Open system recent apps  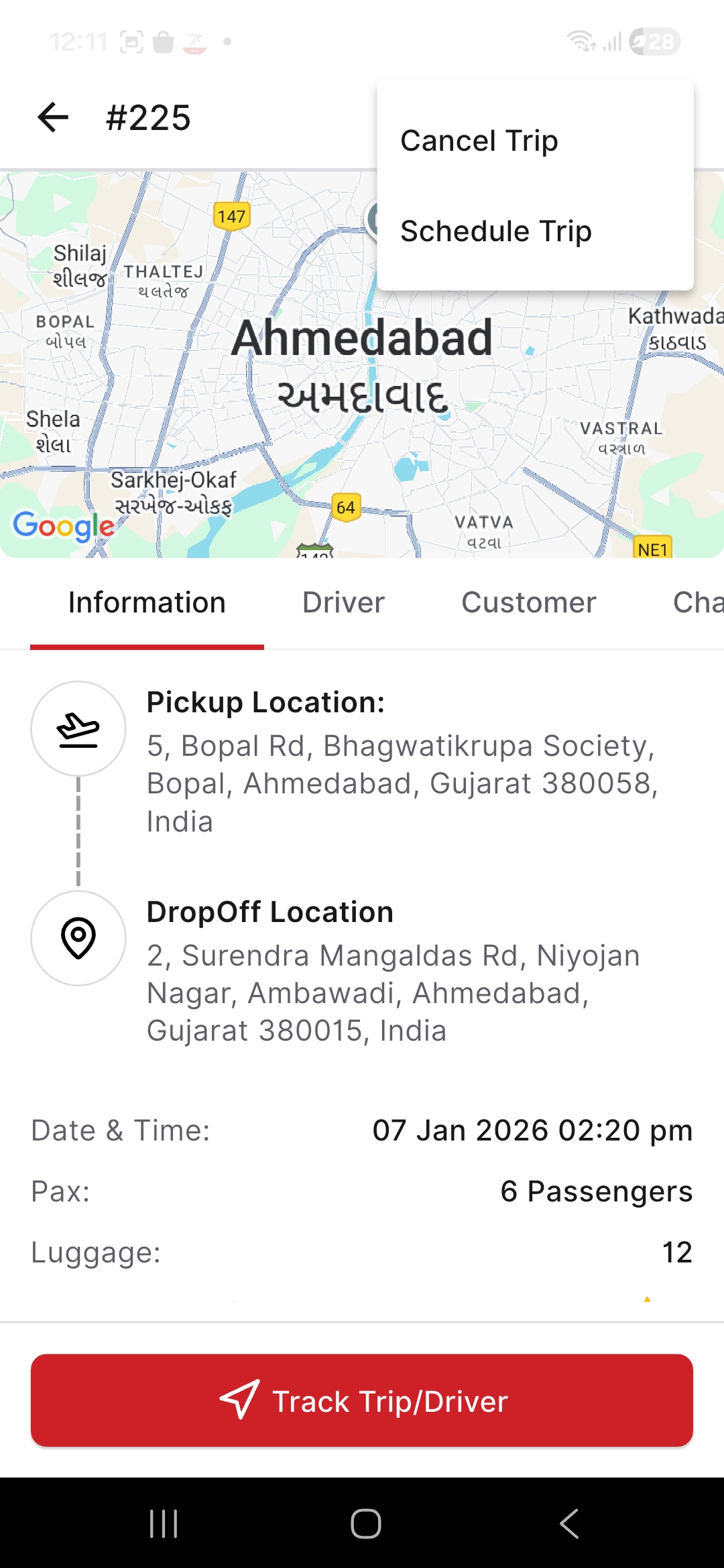[x=164, y=1524]
